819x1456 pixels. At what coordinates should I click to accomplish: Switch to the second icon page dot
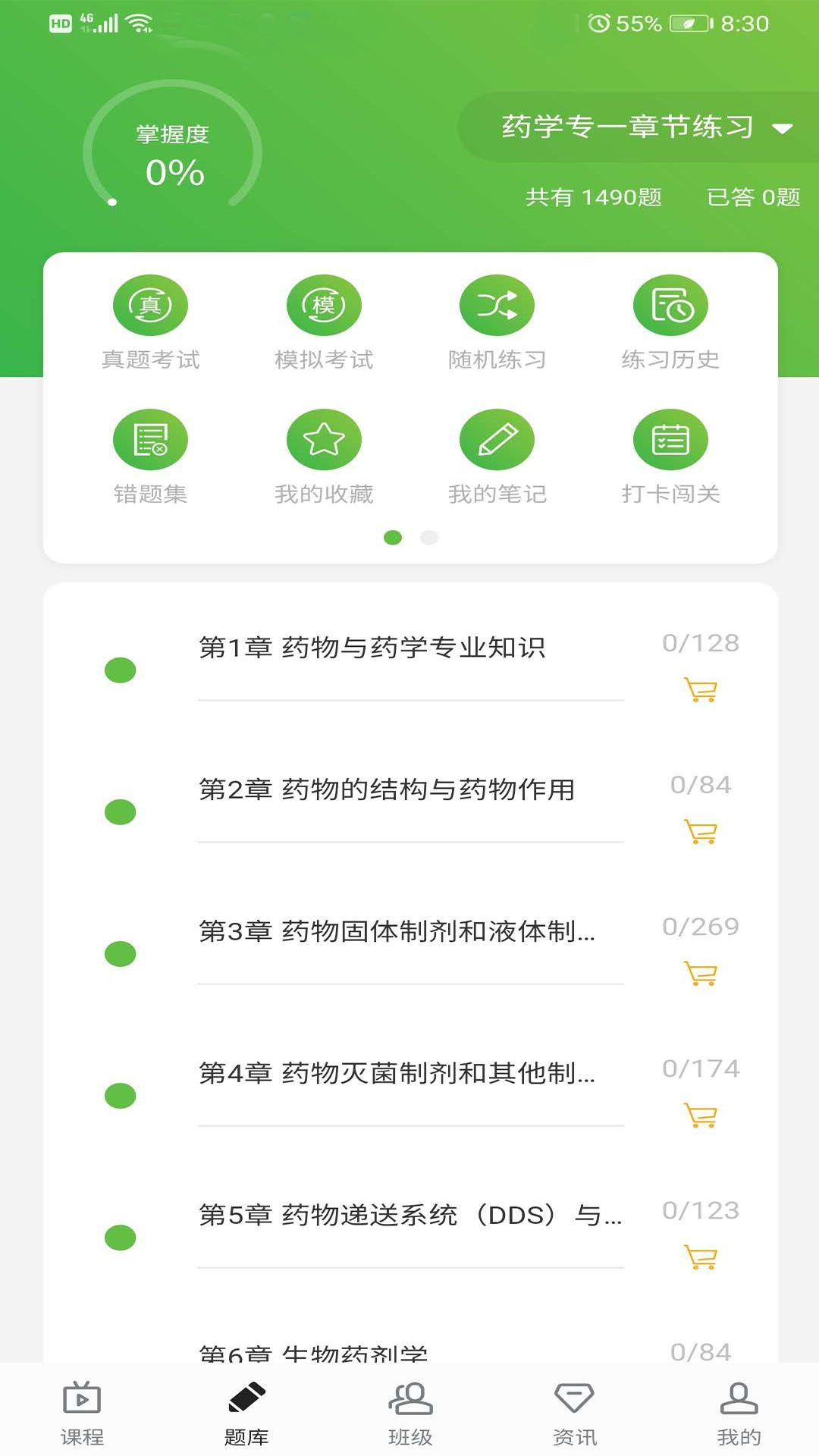pos(428,537)
